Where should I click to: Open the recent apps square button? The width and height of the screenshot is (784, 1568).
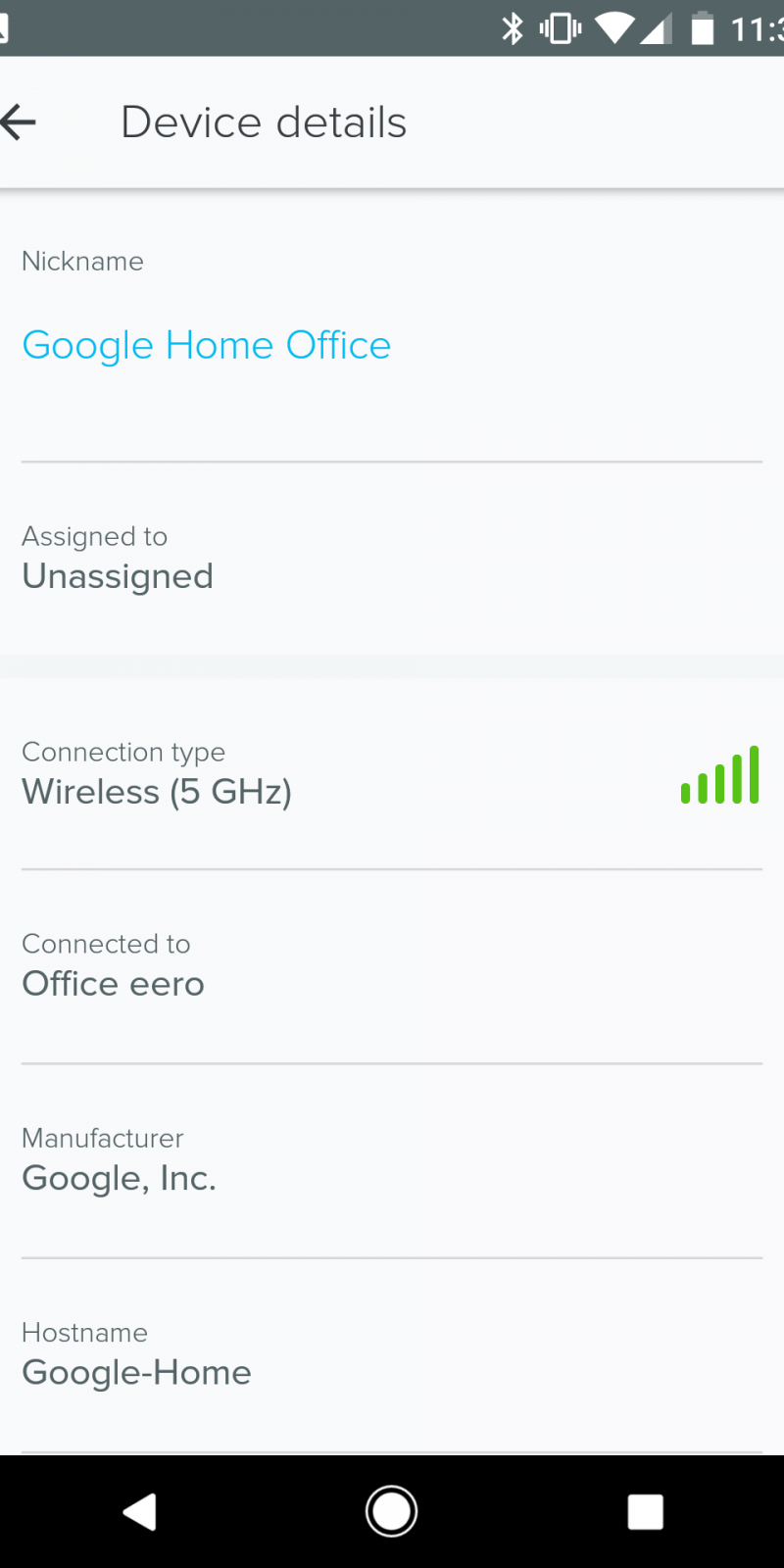[x=645, y=1511]
